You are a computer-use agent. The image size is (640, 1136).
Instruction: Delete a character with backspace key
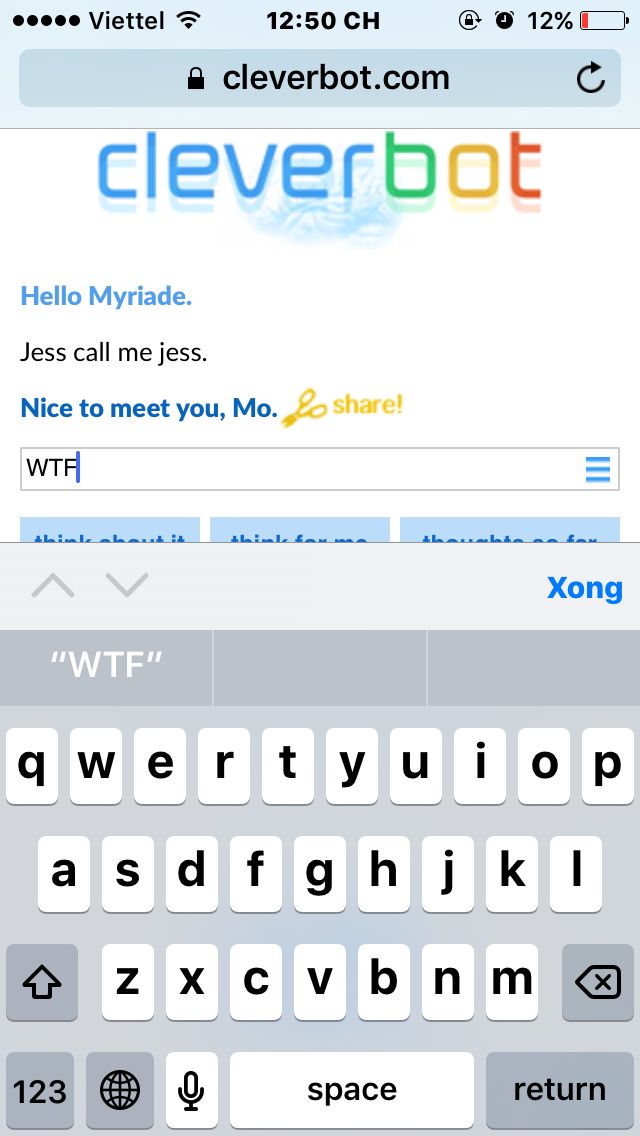[597, 982]
